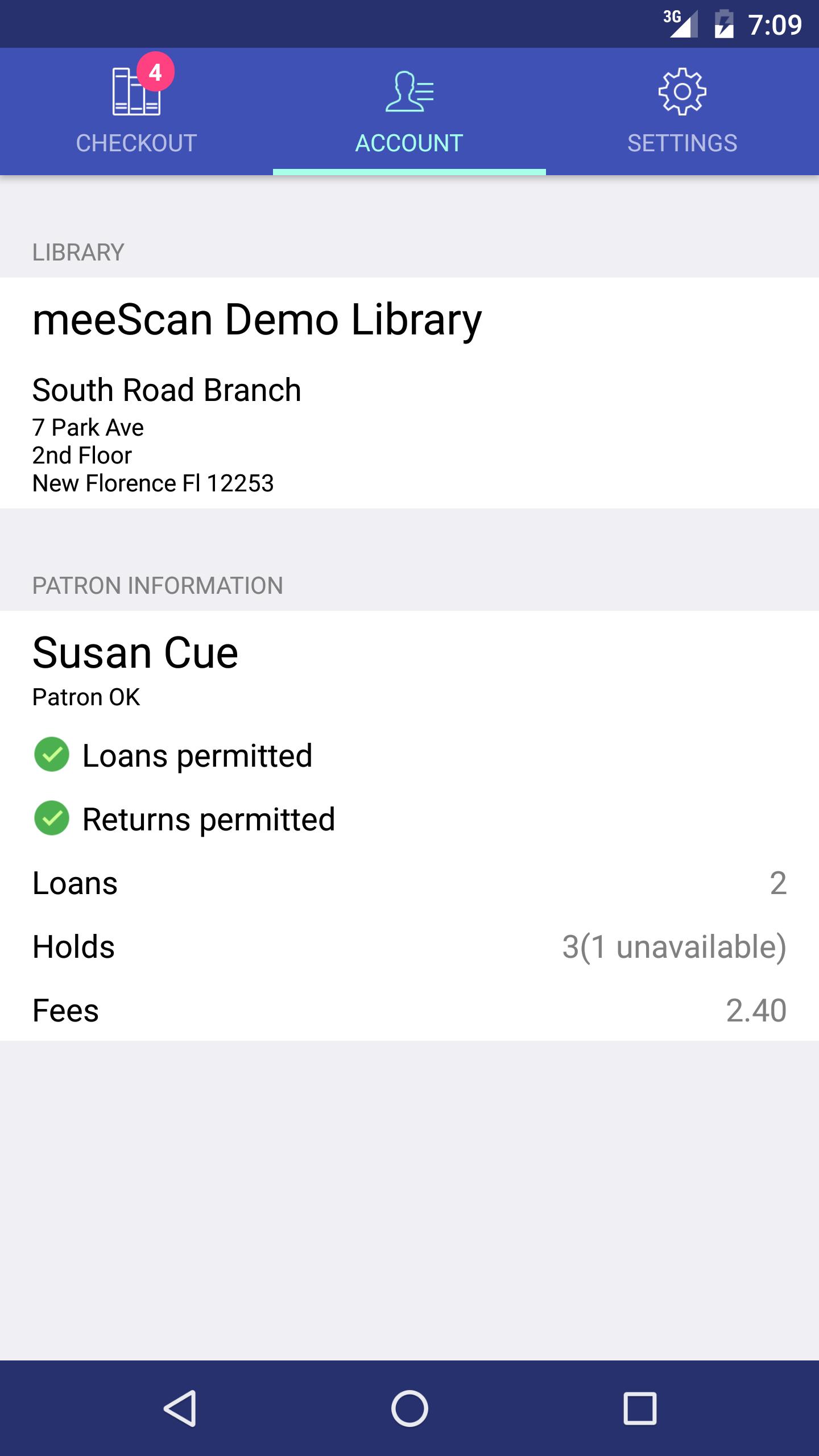Switch to the Checkout tab
This screenshot has width=819, height=1456.
tap(136, 111)
